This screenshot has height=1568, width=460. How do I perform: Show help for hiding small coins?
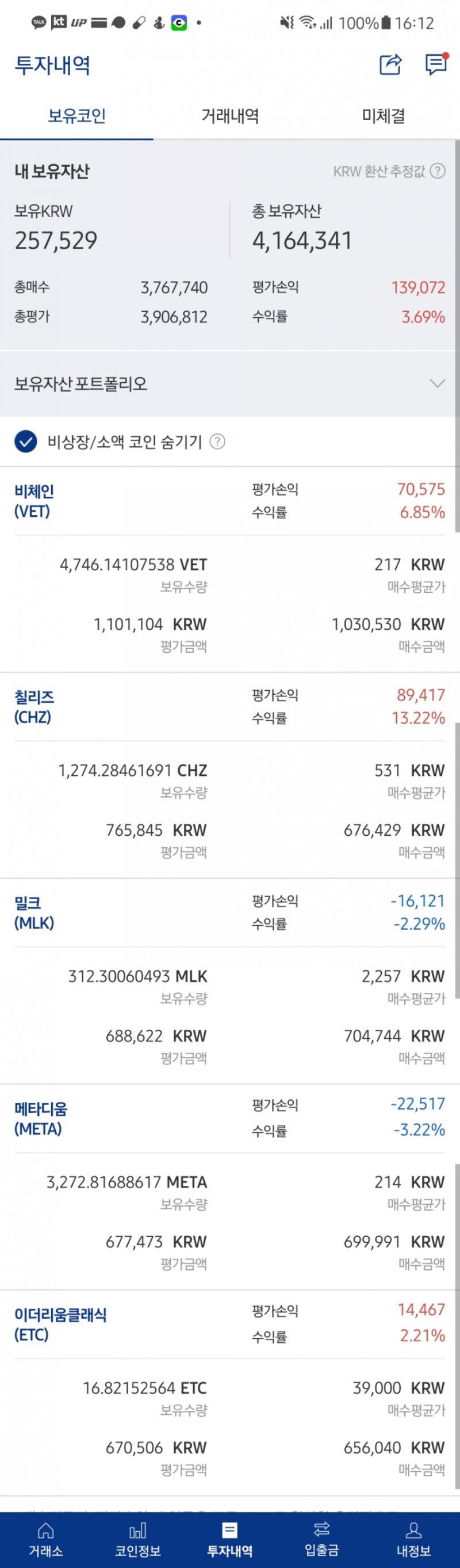pyautogui.click(x=217, y=442)
